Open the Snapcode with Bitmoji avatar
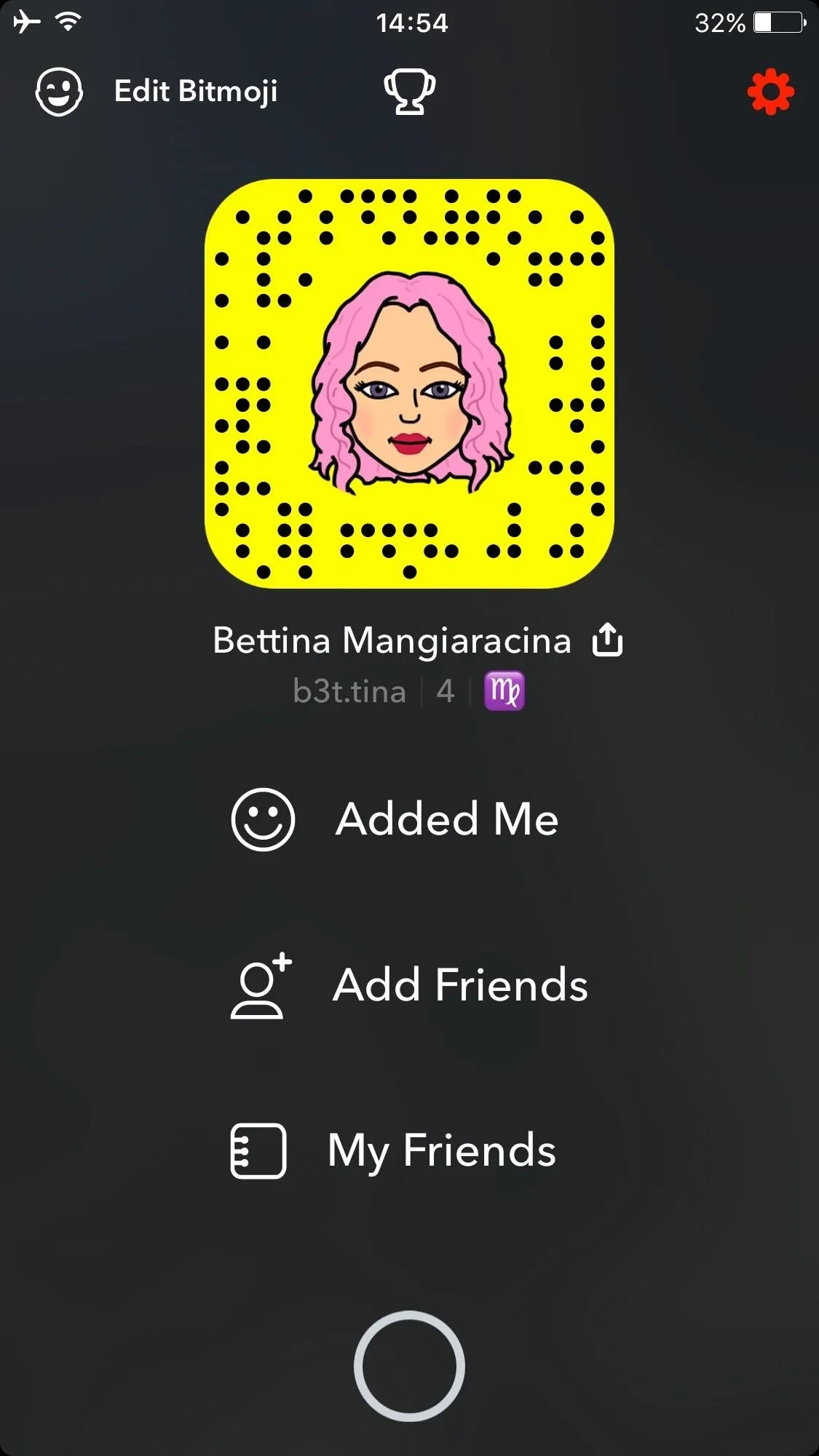The height and width of the screenshot is (1456, 819). (409, 383)
